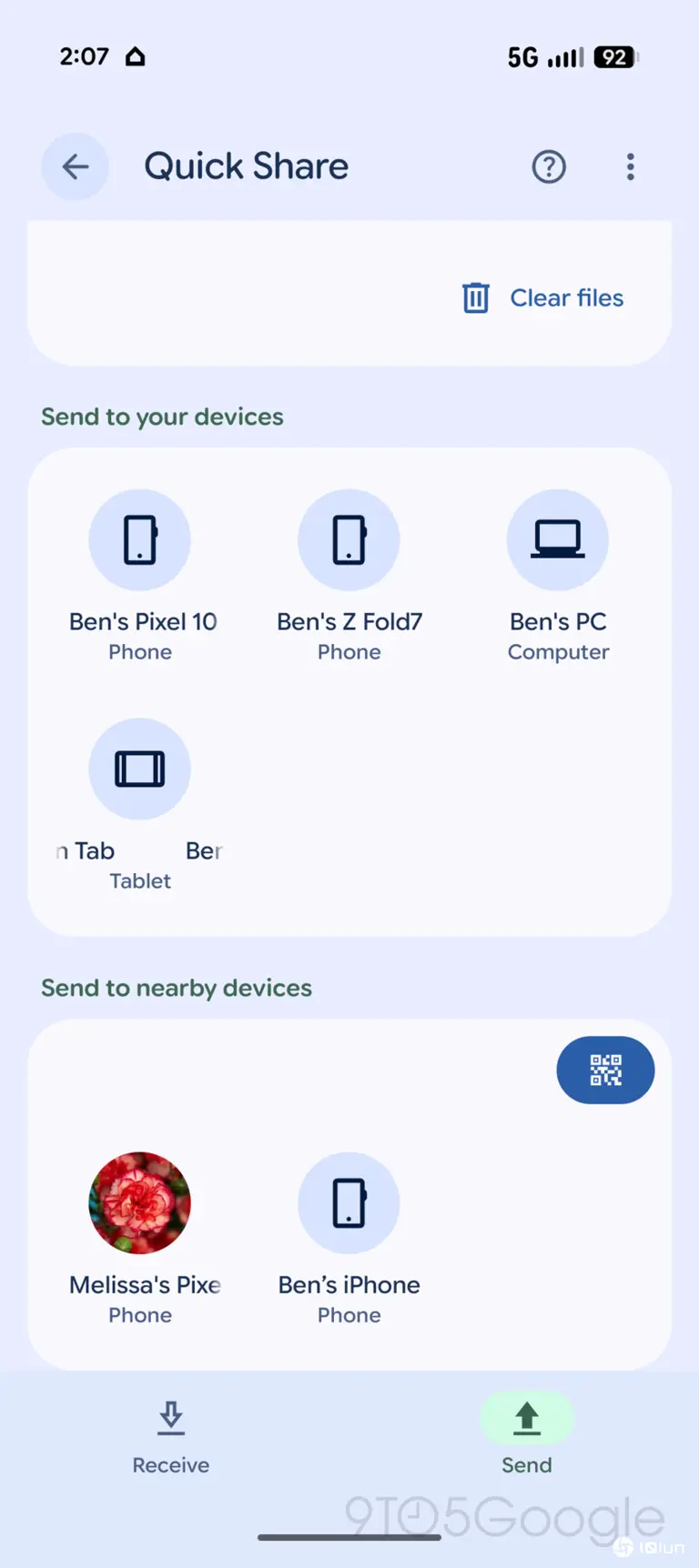
Task: Select Ben's Pixel 10 phone icon
Action: (139, 539)
